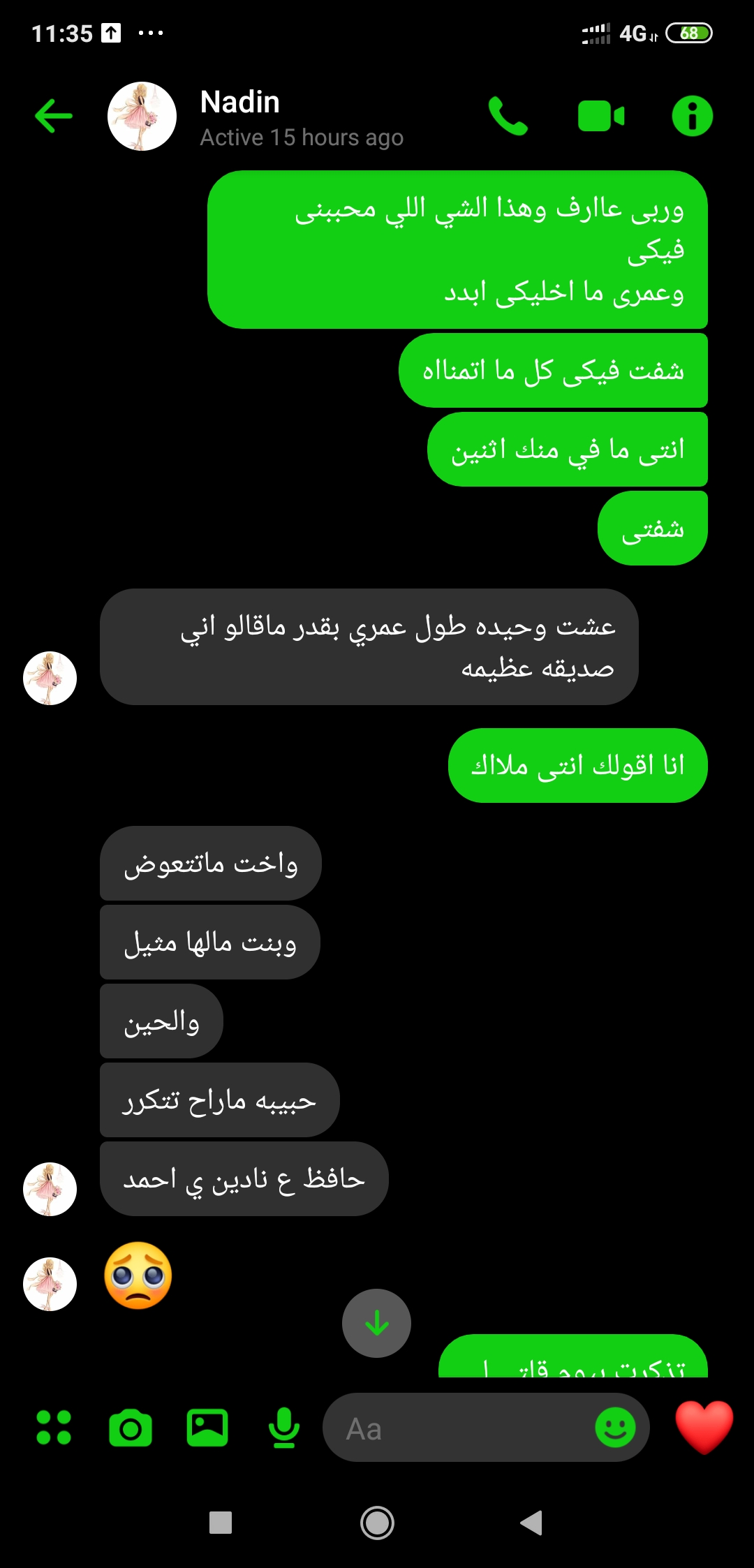
Task: Start a video call with Nadin
Action: pyautogui.click(x=600, y=116)
